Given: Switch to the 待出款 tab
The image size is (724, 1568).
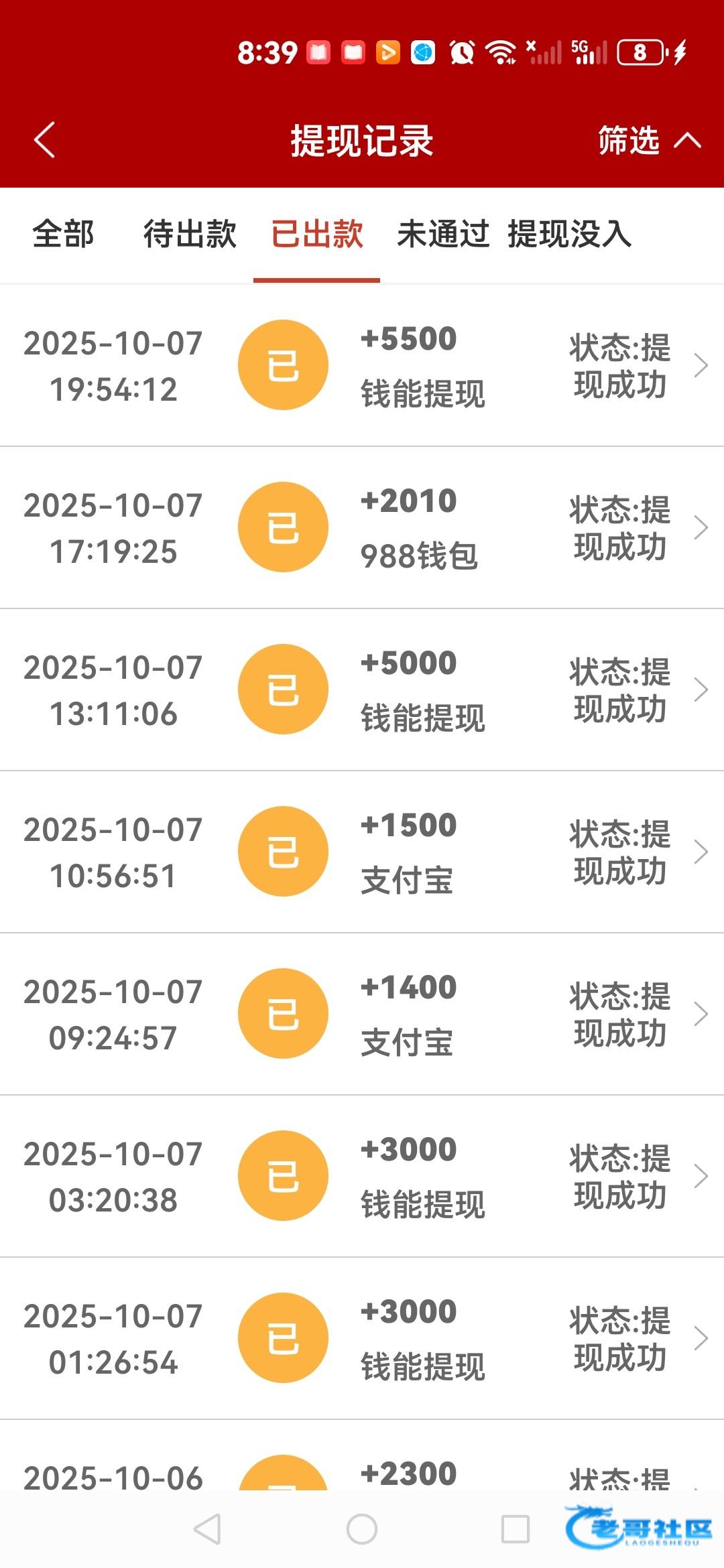Looking at the screenshot, I should click(190, 235).
